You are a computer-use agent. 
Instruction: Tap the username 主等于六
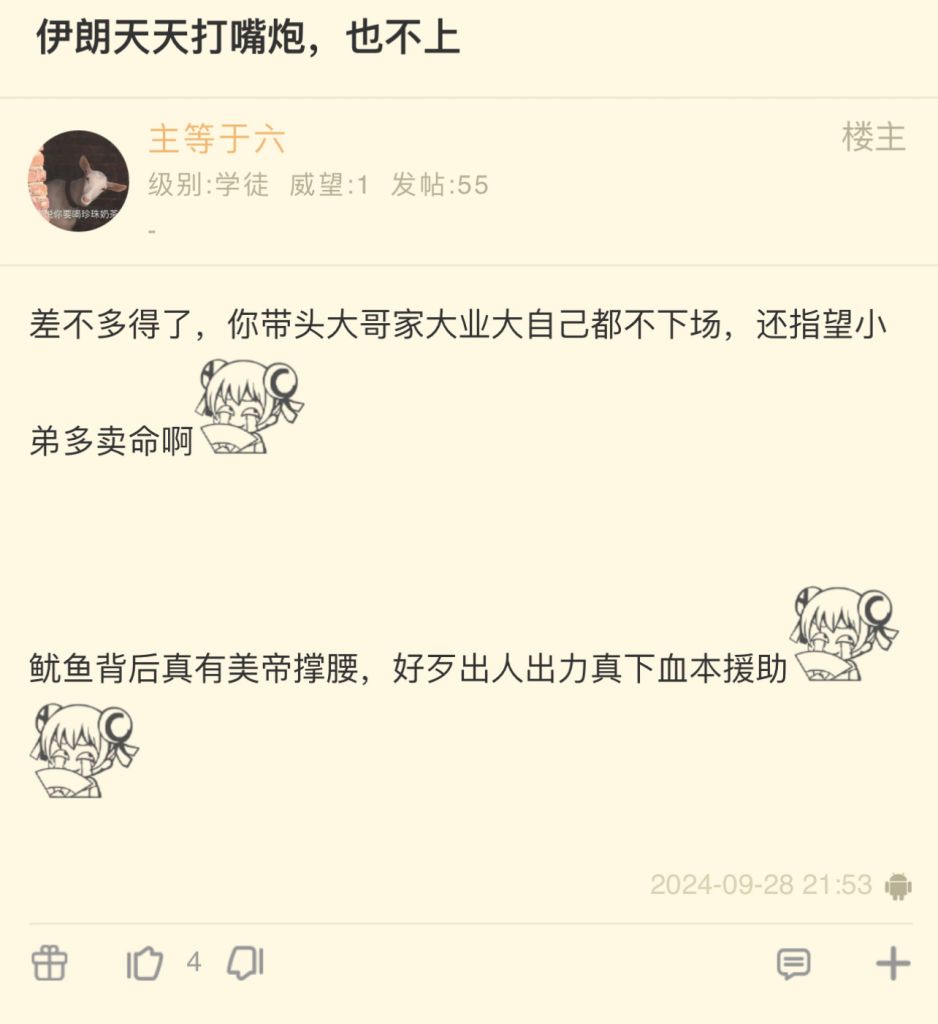[x=217, y=139]
